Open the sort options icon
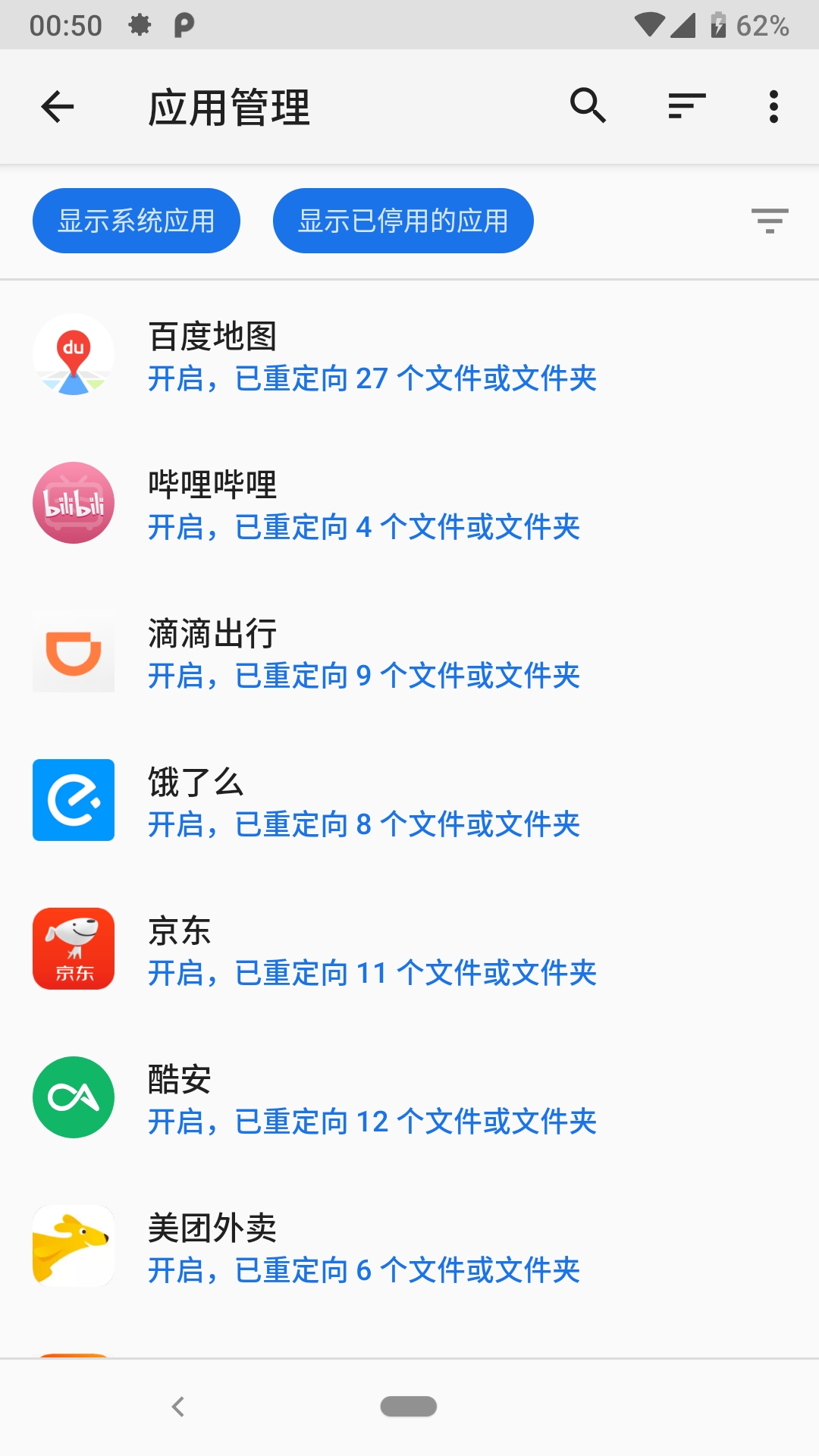819x1456 pixels. point(685,106)
